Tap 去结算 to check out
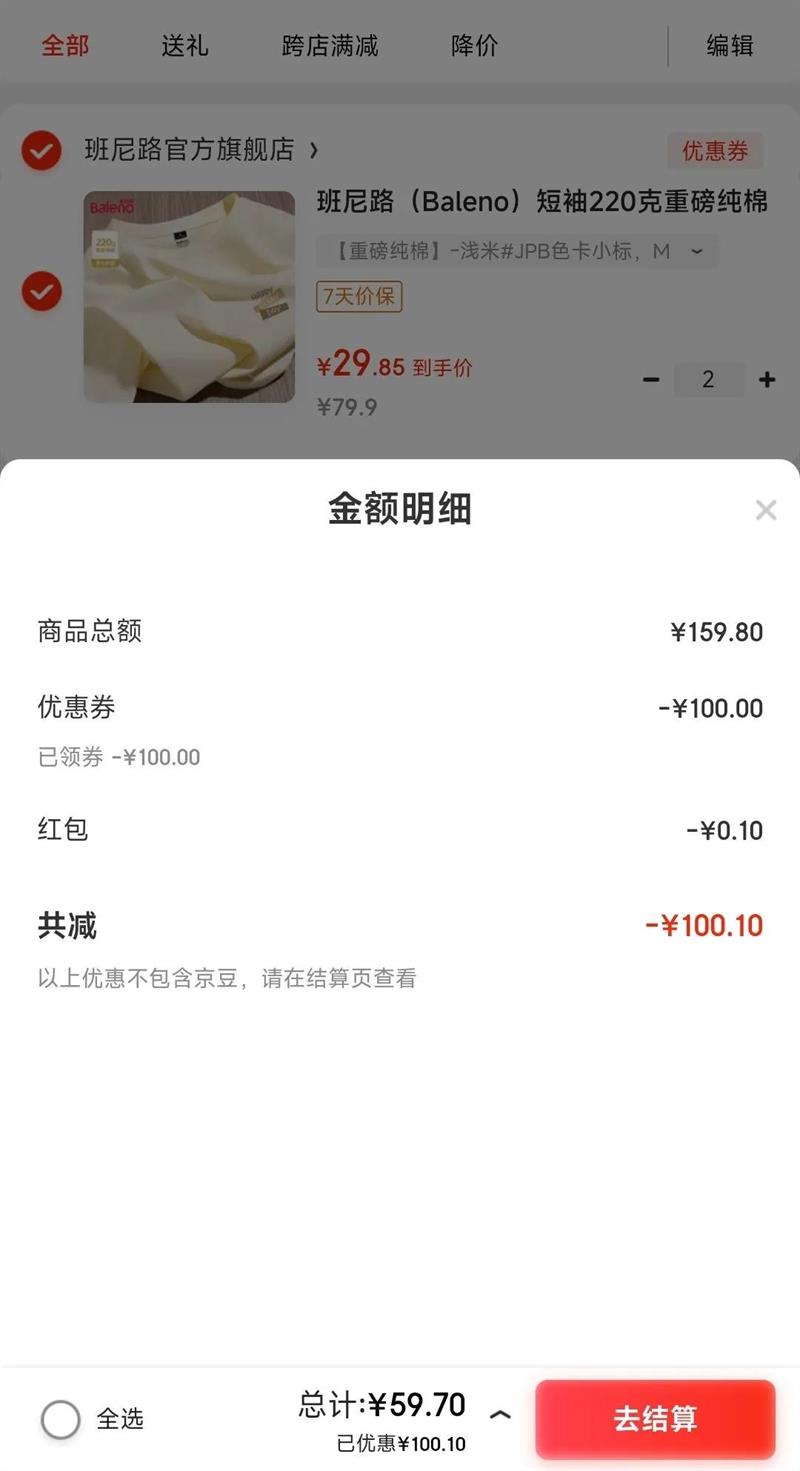 (x=655, y=1419)
